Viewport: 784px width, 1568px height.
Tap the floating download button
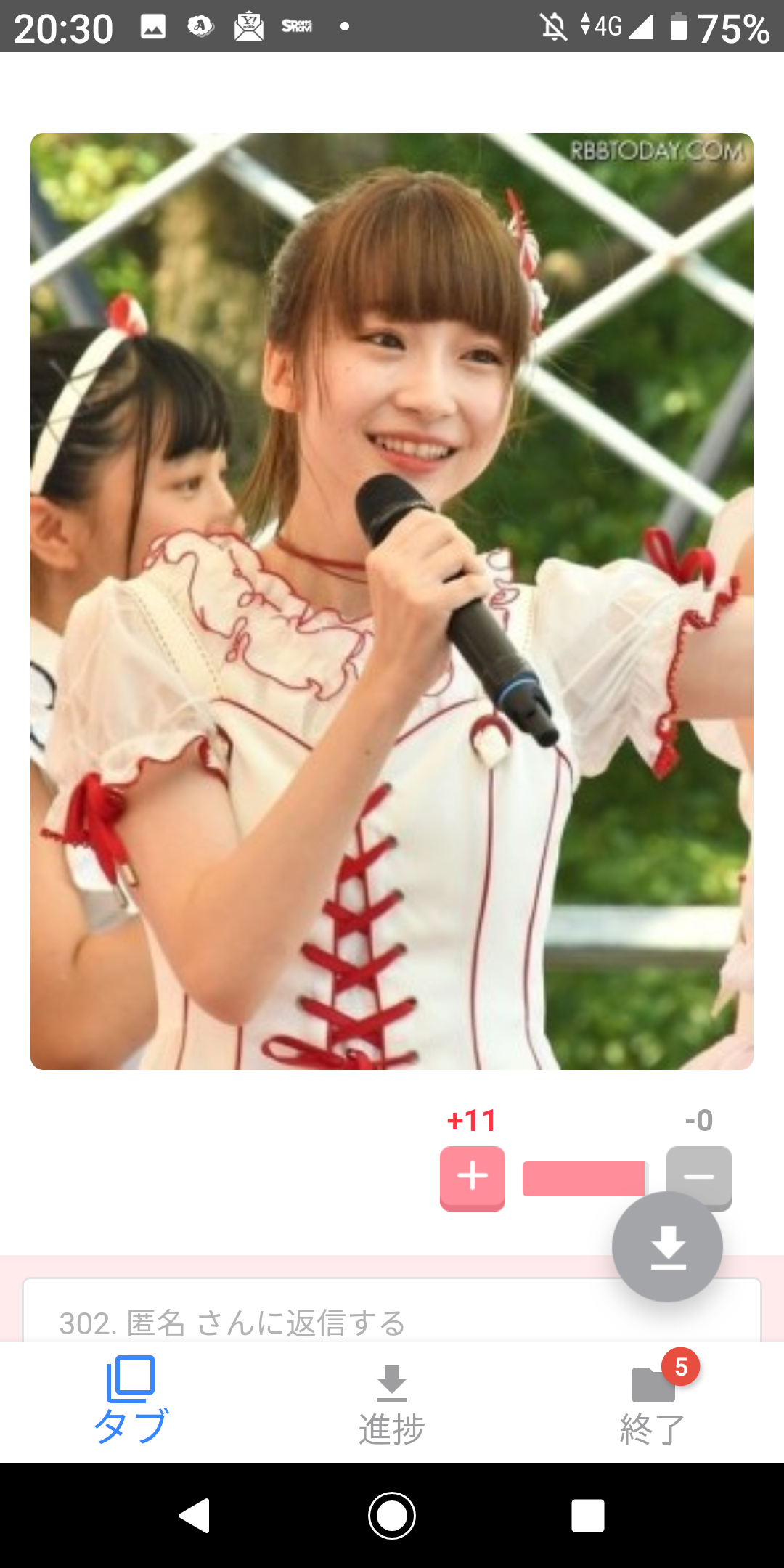click(667, 1247)
